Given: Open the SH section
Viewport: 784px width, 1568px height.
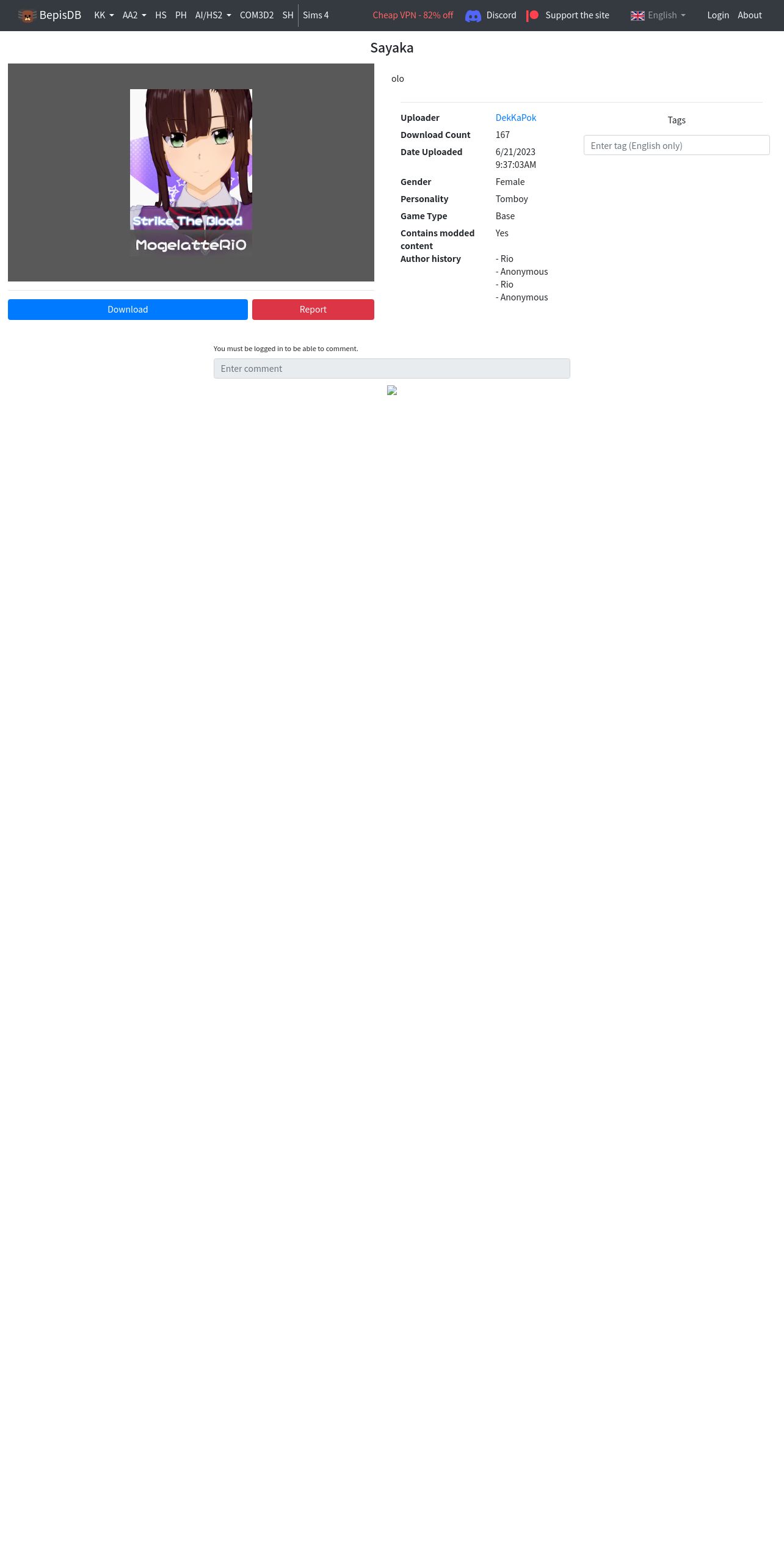Looking at the screenshot, I should pos(288,15).
